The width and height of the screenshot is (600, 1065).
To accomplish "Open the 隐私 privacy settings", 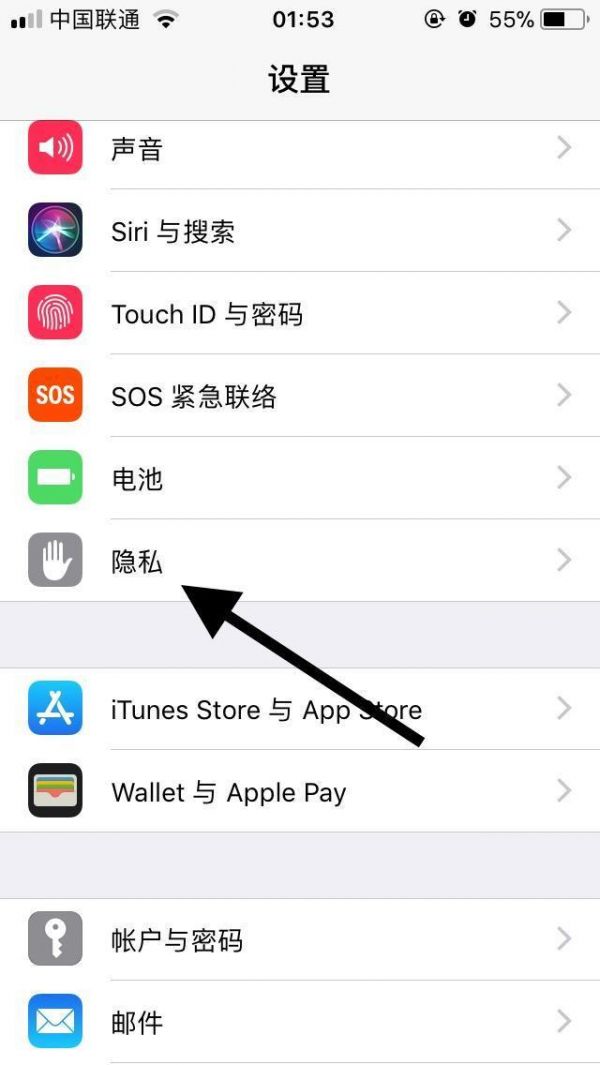I will point(300,560).
